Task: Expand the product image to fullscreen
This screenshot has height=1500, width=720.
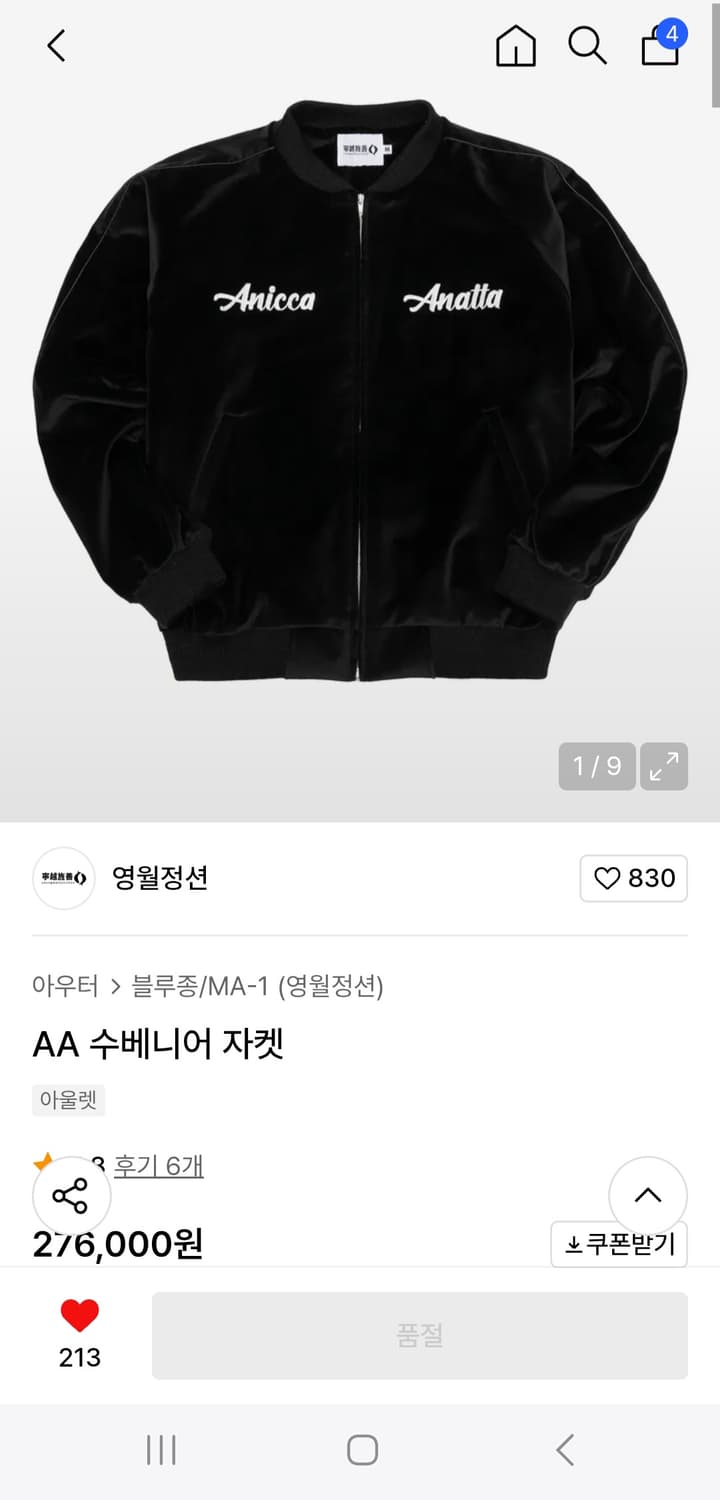Action: point(664,766)
